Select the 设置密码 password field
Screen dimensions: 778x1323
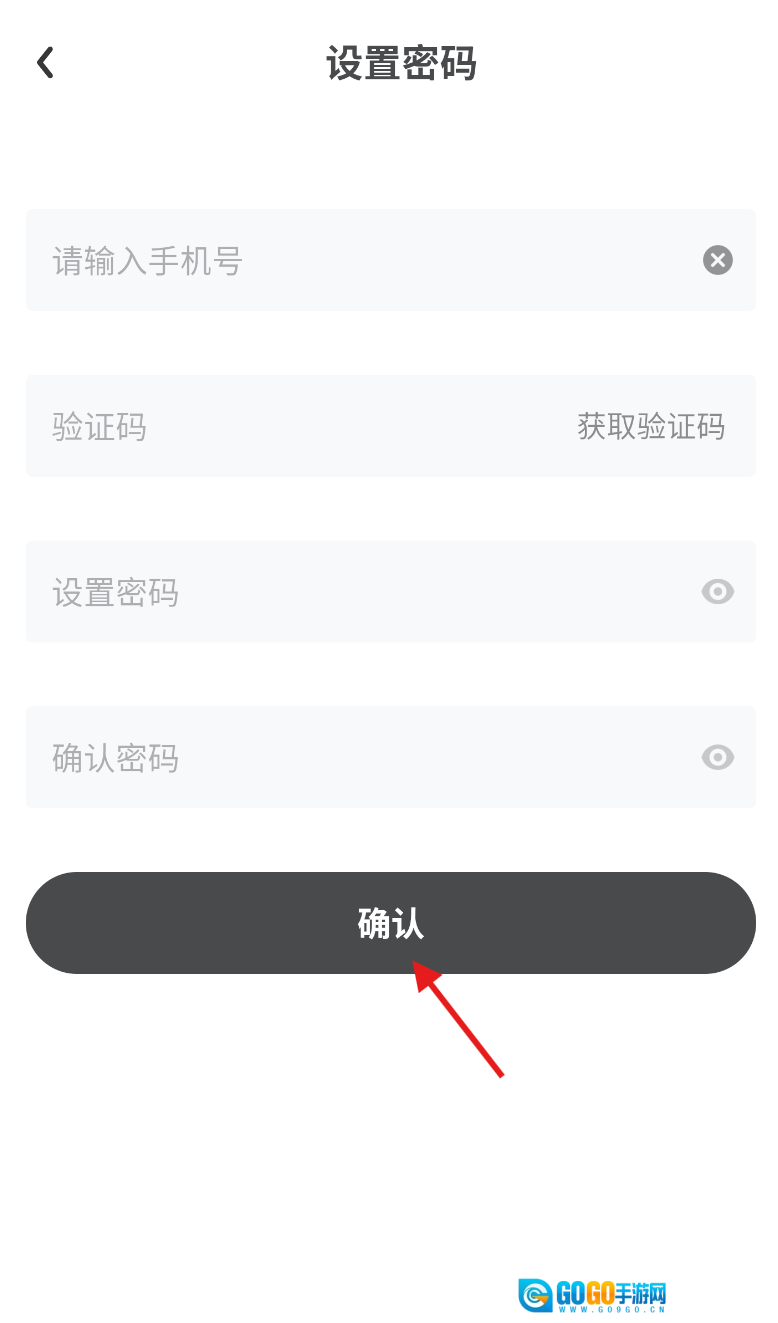point(350,592)
